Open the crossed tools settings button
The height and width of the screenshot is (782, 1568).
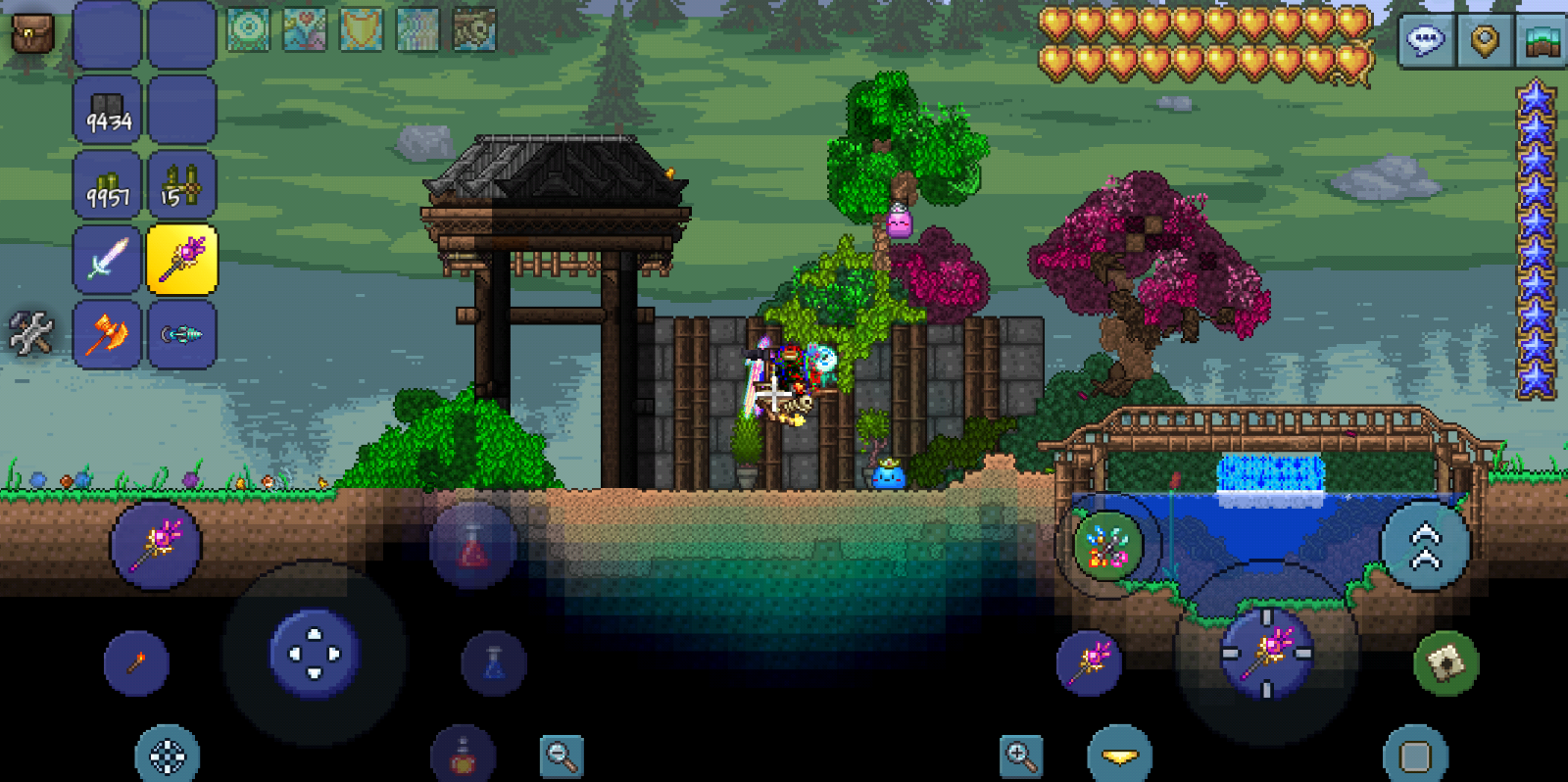click(x=30, y=333)
